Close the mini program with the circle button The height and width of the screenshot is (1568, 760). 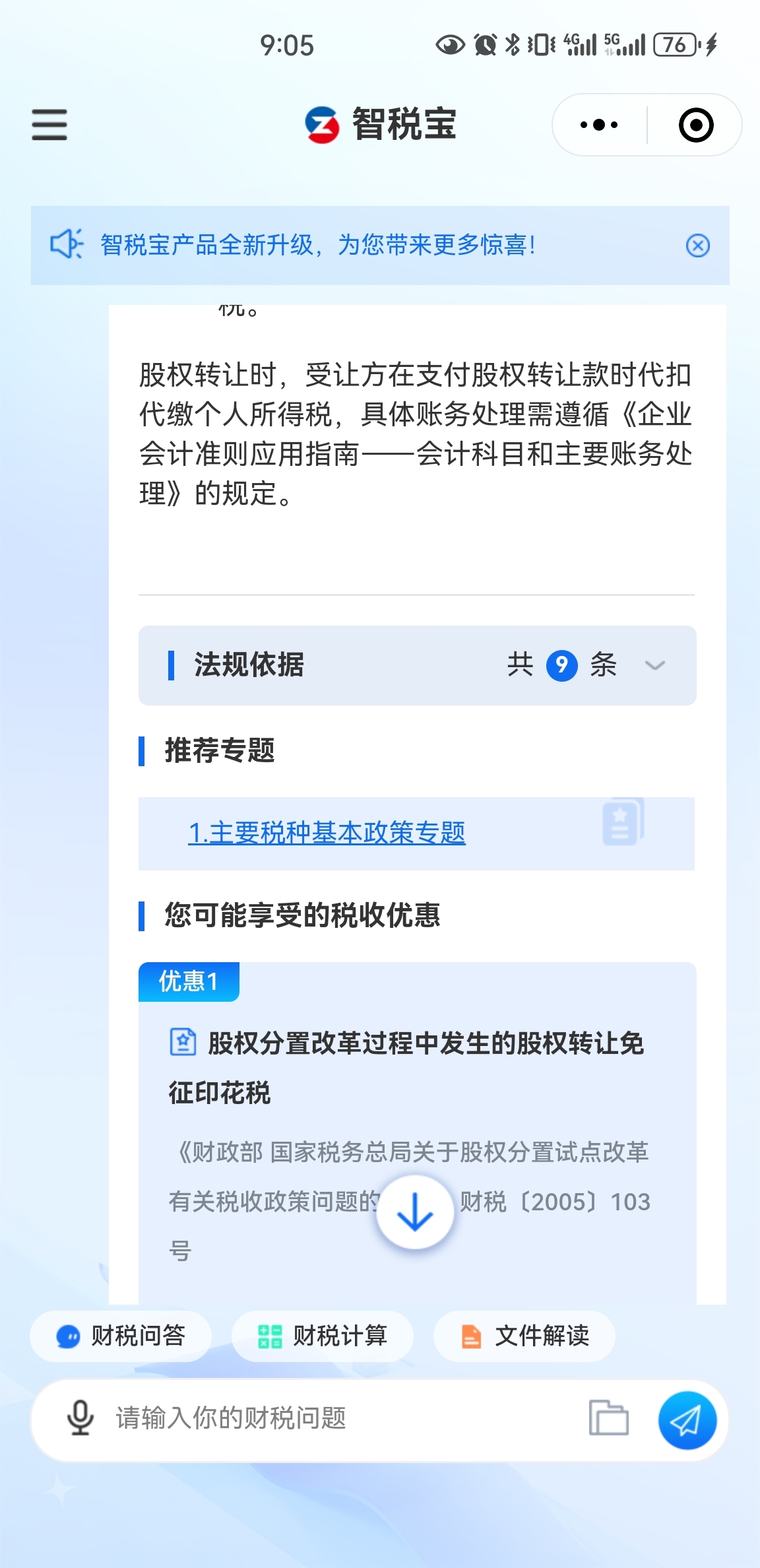click(696, 125)
